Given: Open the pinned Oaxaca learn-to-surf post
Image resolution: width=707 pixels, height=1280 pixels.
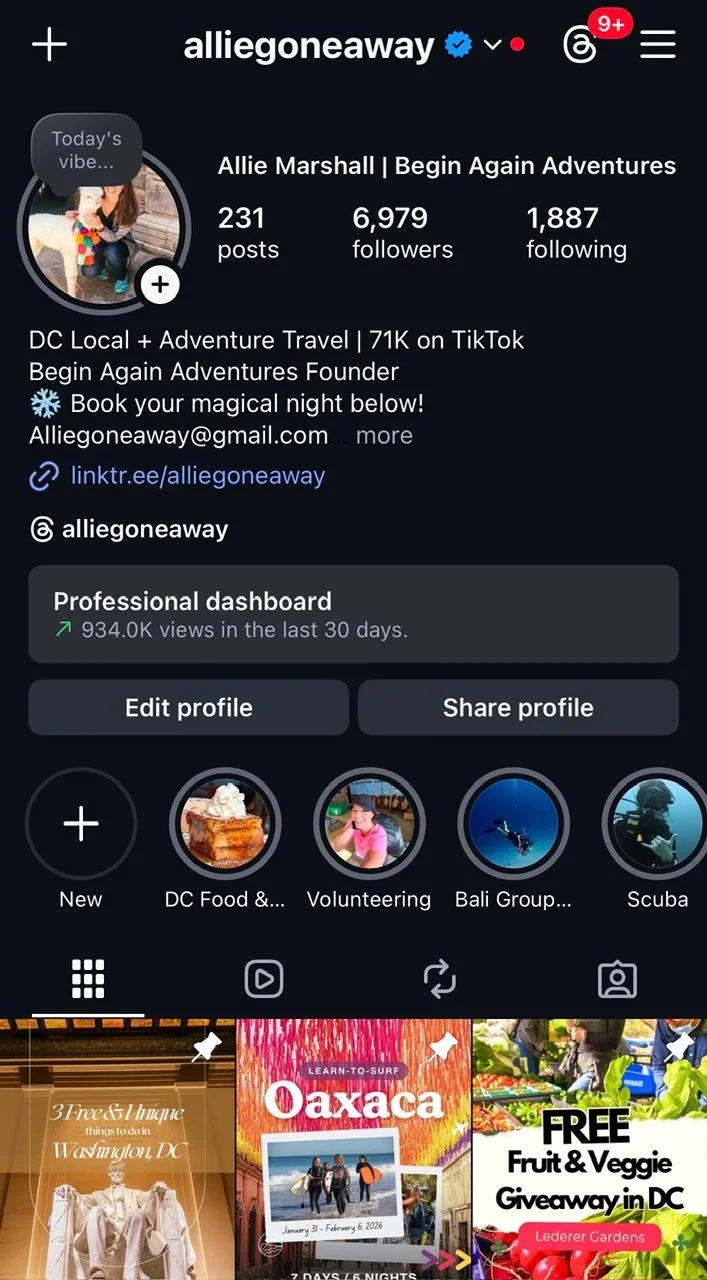Looking at the screenshot, I should point(353,1150).
